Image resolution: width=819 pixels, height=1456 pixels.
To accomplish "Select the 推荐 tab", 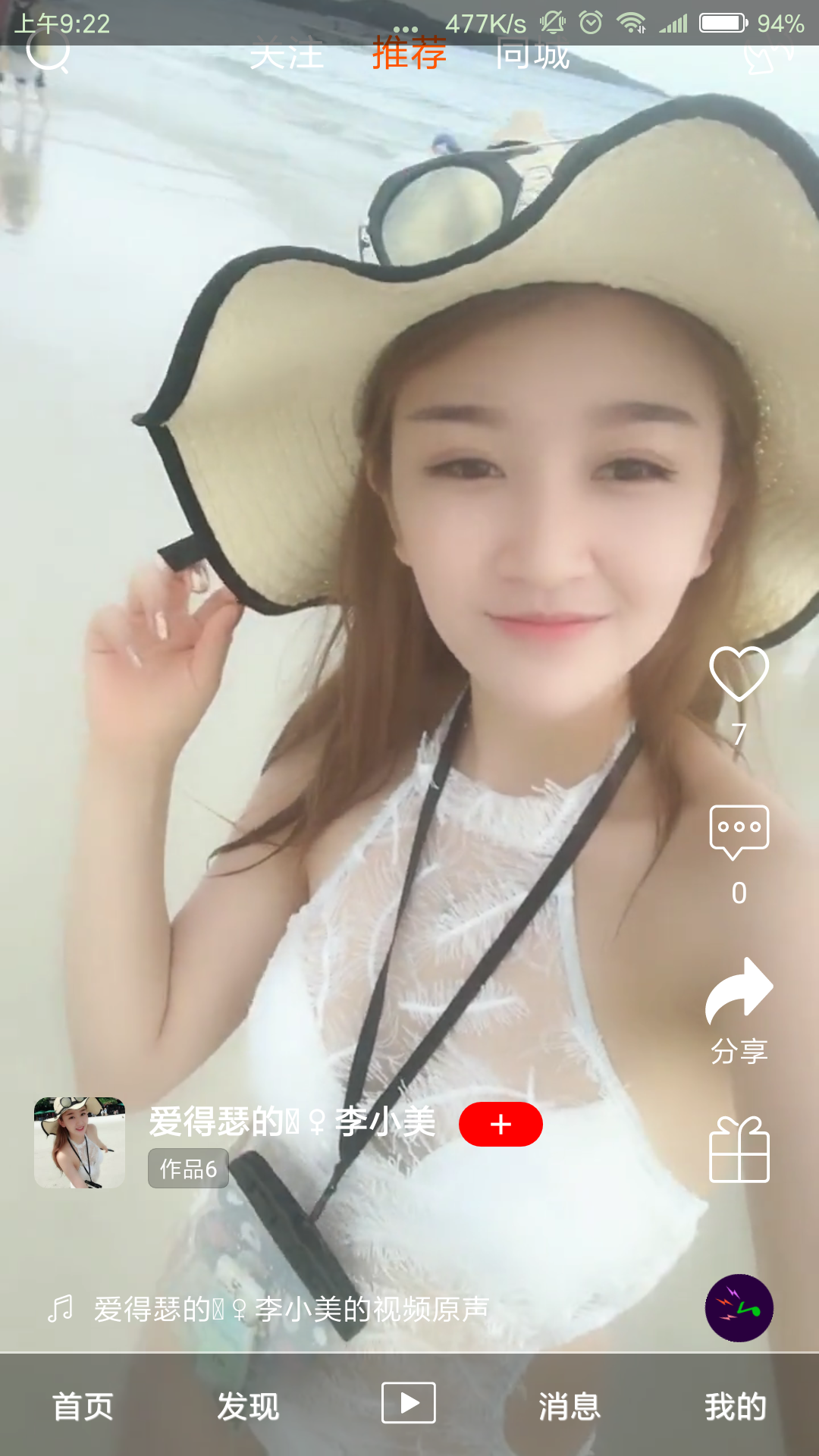I will [x=409, y=54].
